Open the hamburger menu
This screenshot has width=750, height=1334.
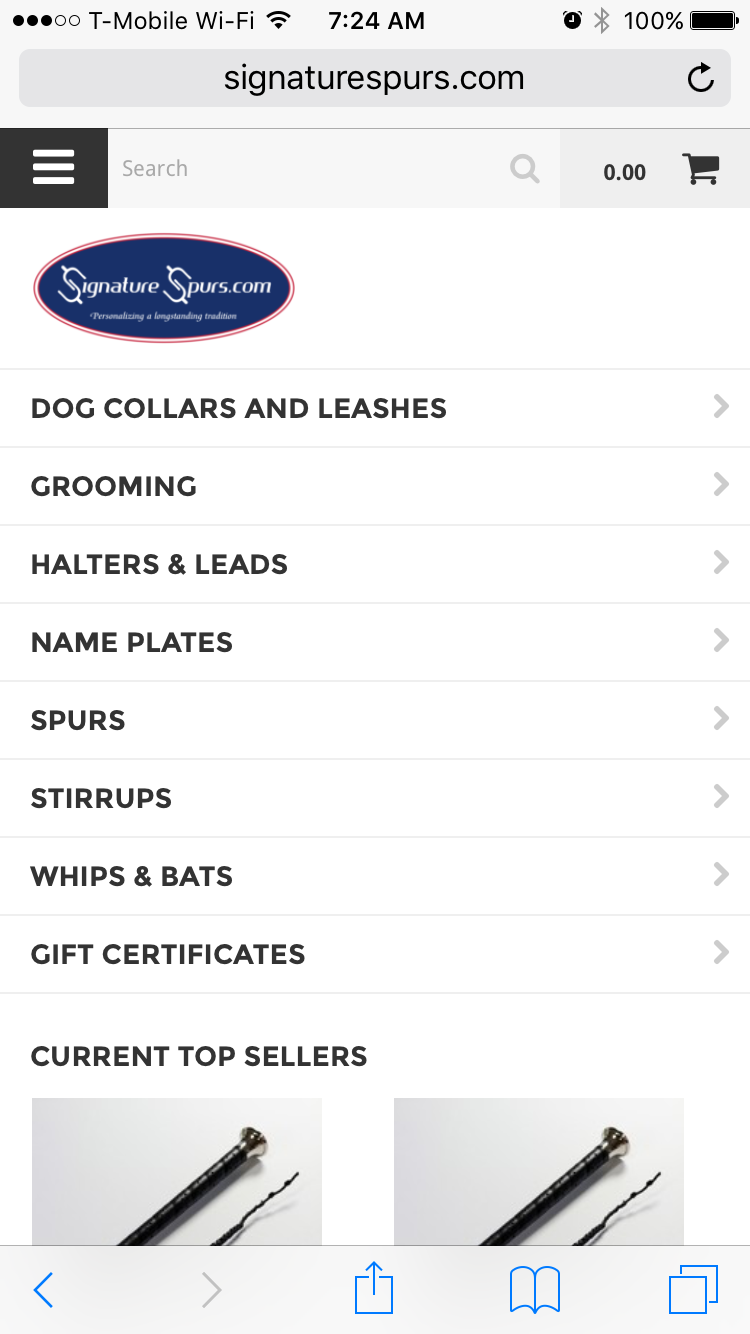click(53, 168)
